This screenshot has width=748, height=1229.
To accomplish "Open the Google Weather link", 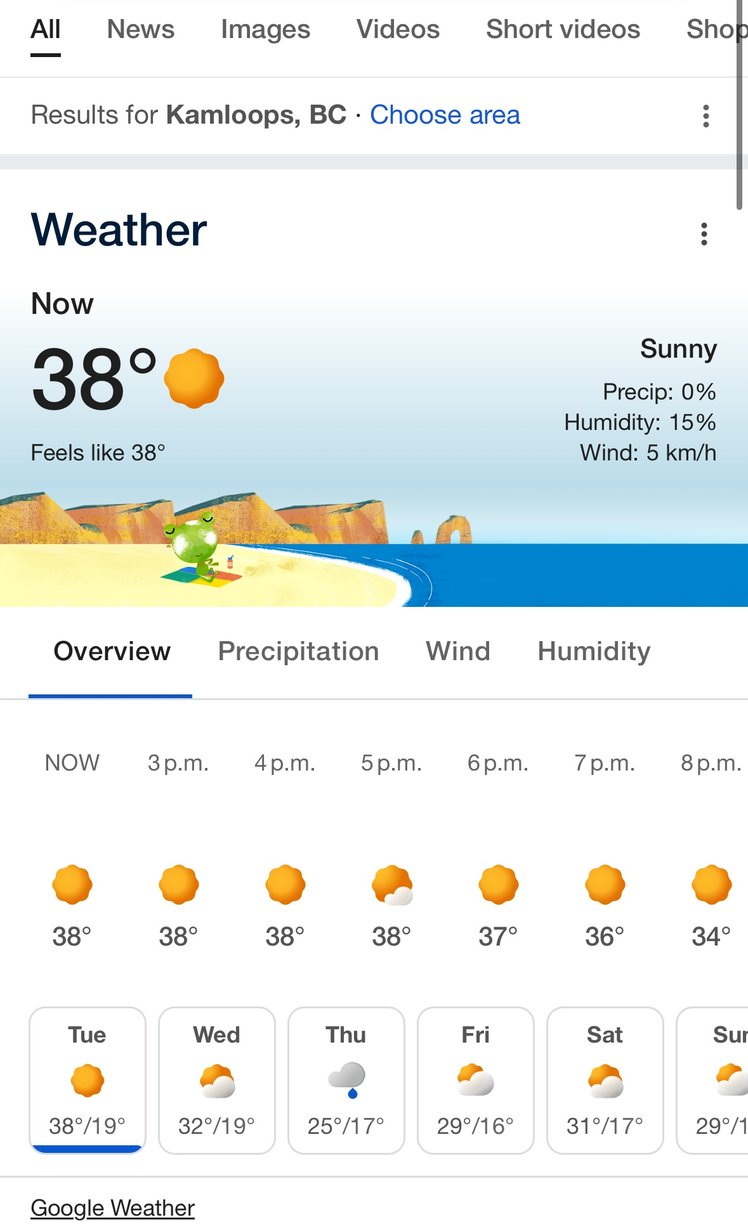I will pos(112,1208).
